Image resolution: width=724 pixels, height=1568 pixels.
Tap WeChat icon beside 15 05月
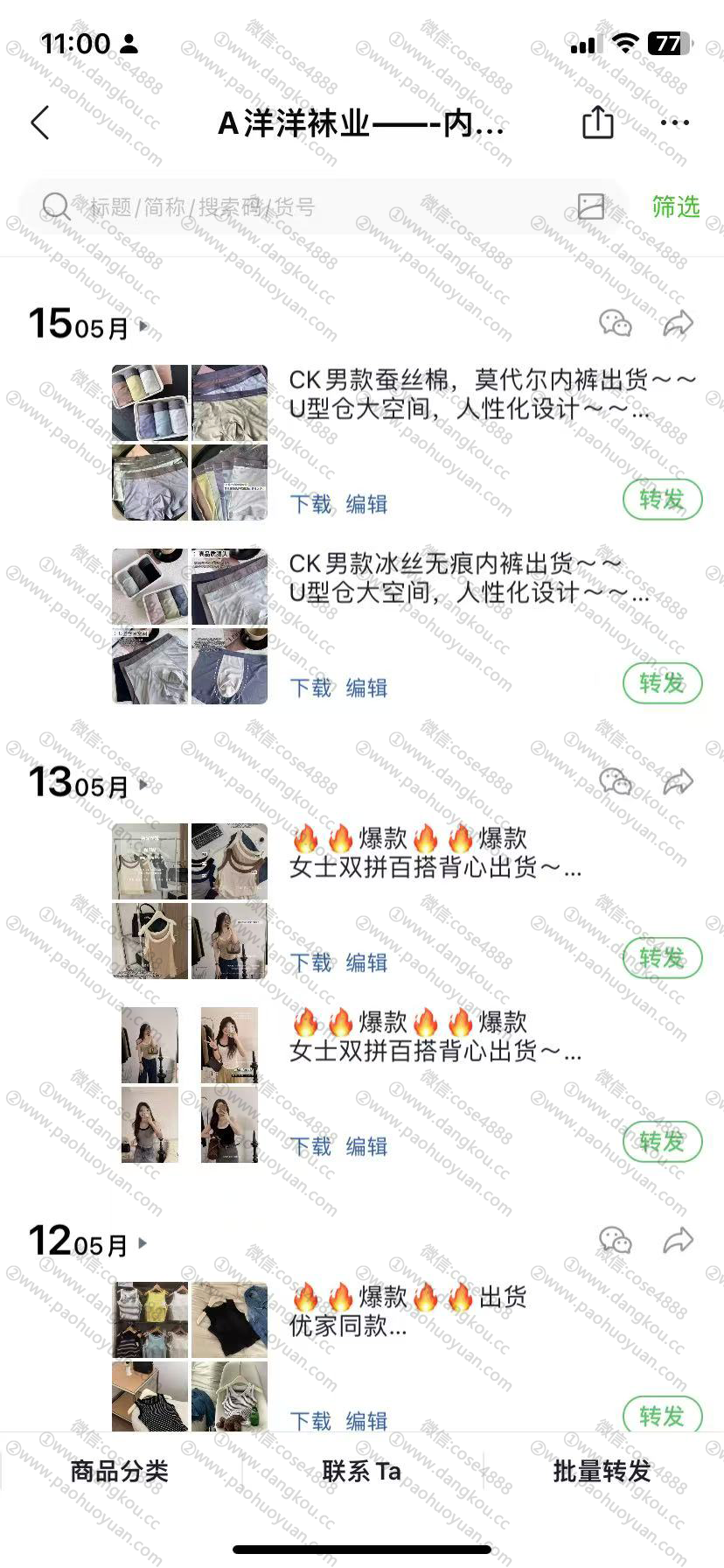click(616, 324)
